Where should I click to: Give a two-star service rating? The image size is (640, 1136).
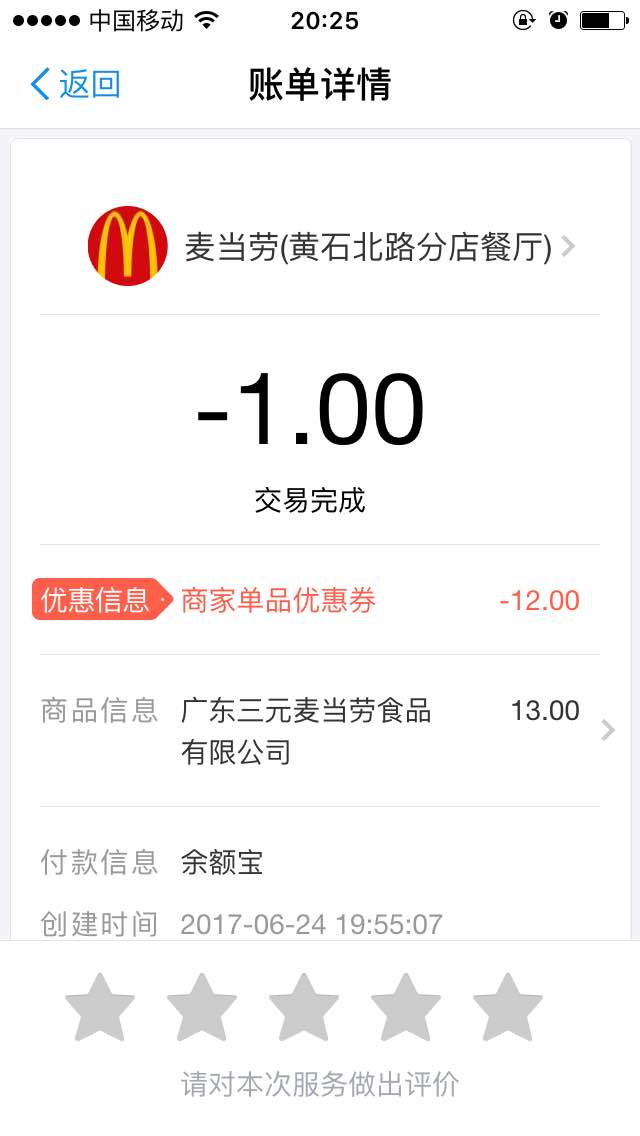pyautogui.click(x=202, y=1007)
